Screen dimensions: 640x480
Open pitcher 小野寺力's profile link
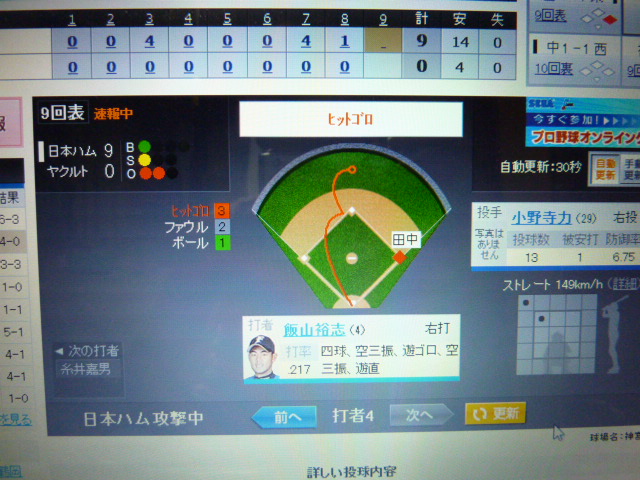(x=545, y=216)
